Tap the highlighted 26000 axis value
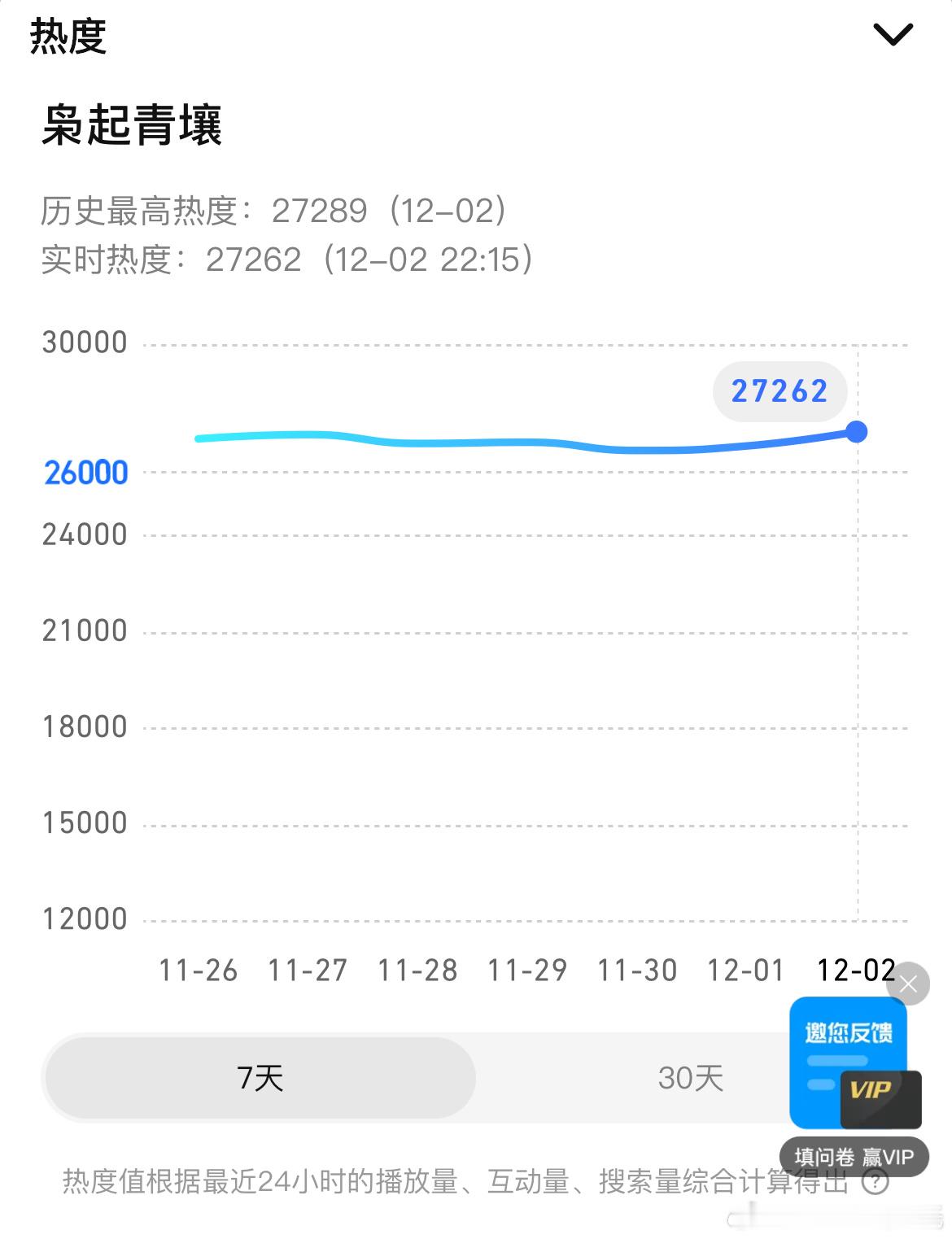Screen dimensions: 952x1239 (84, 472)
